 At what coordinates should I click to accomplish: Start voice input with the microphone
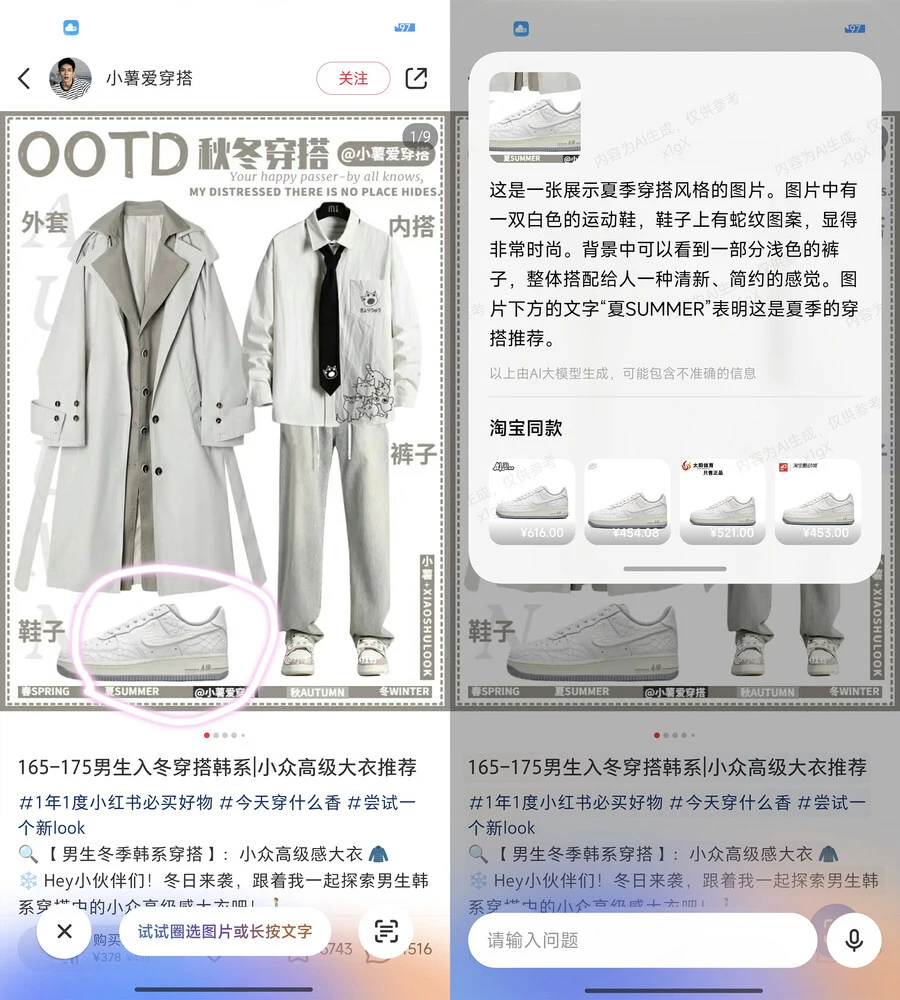(854, 940)
